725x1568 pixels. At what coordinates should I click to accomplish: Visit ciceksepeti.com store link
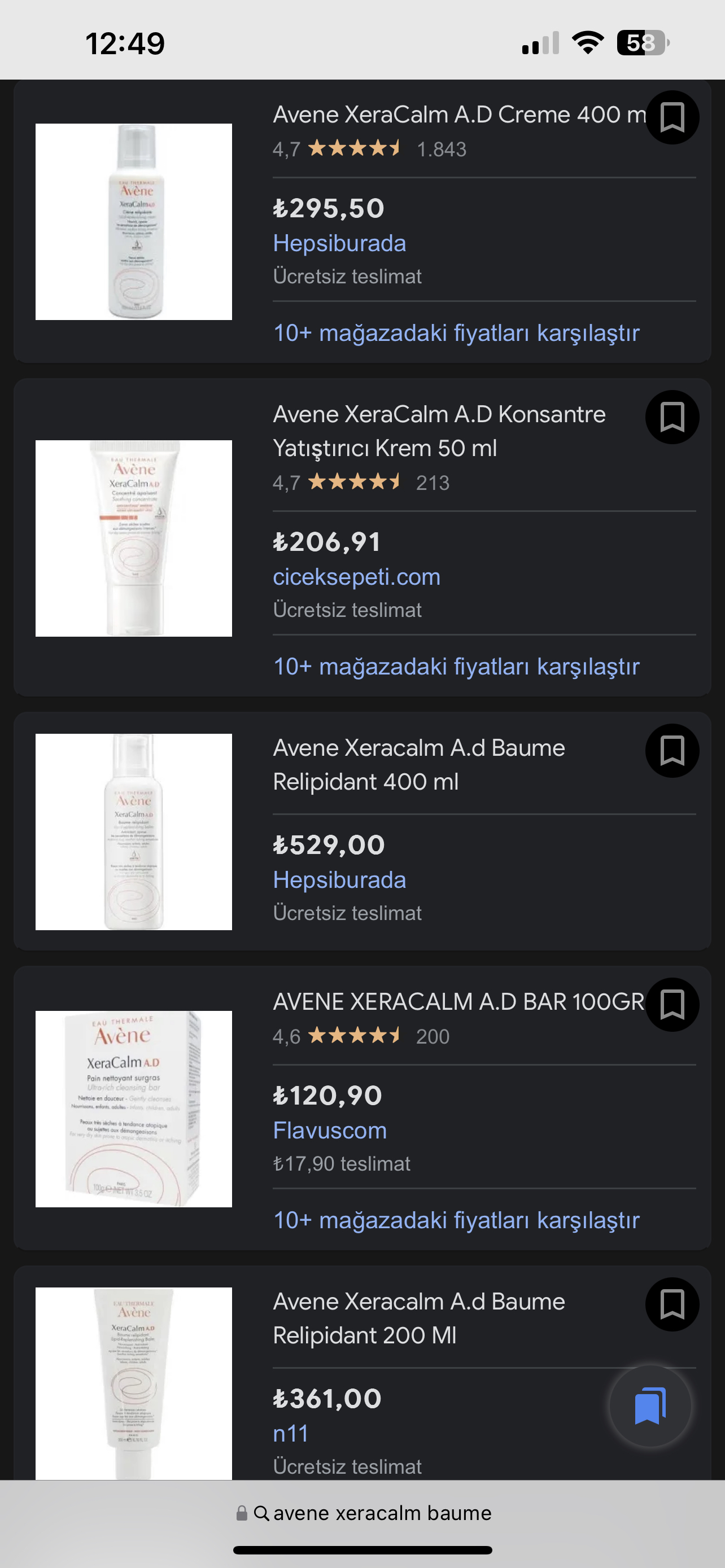point(356,577)
